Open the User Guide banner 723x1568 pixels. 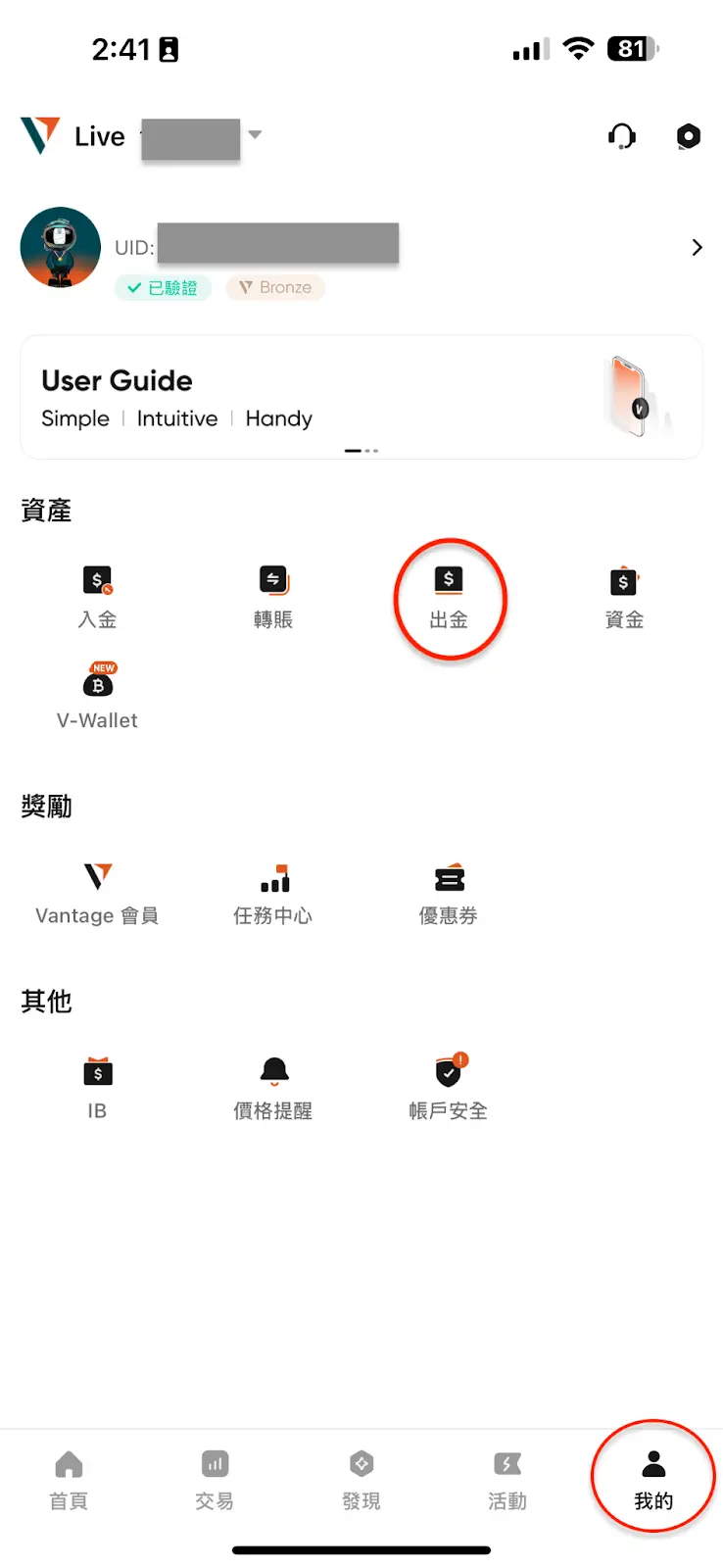point(361,397)
